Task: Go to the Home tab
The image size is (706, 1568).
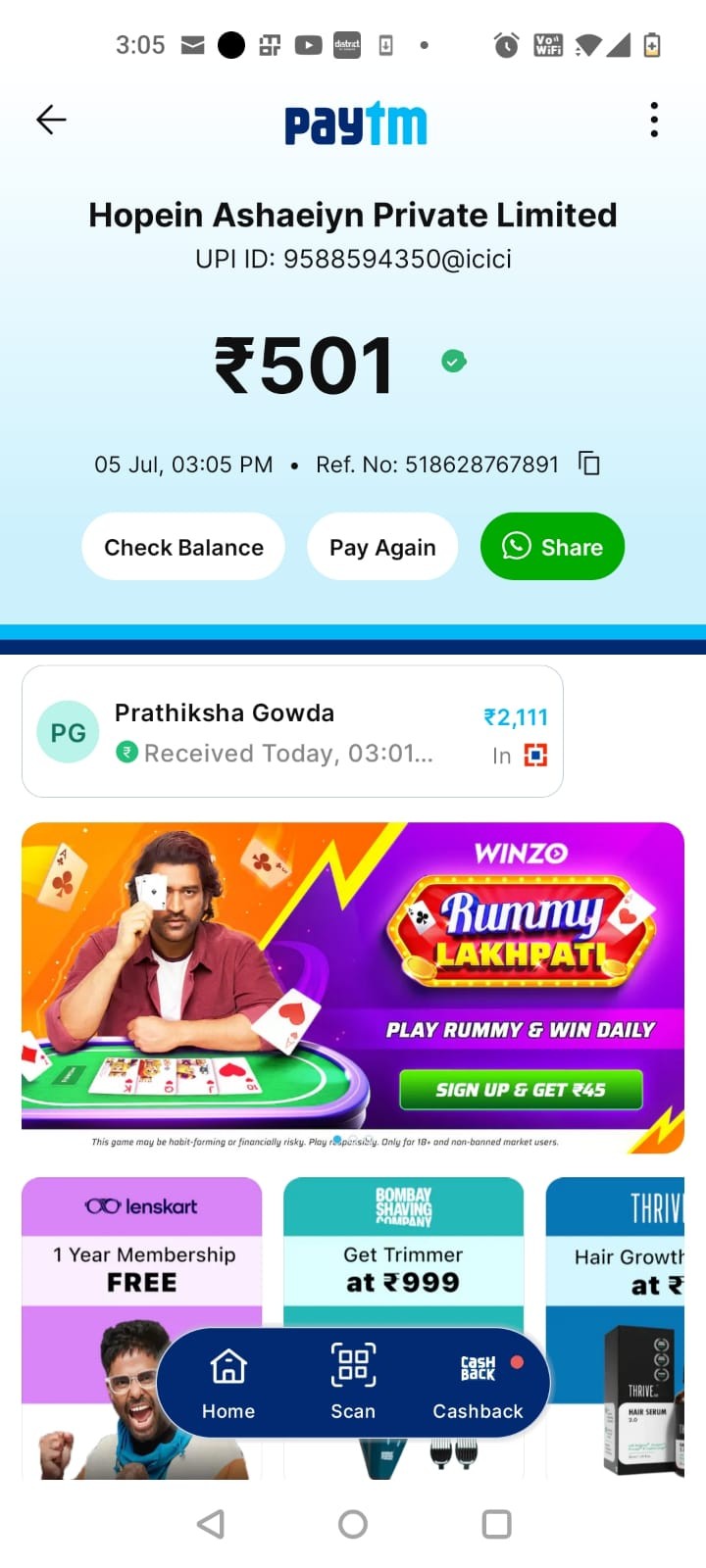Action: (228, 1384)
